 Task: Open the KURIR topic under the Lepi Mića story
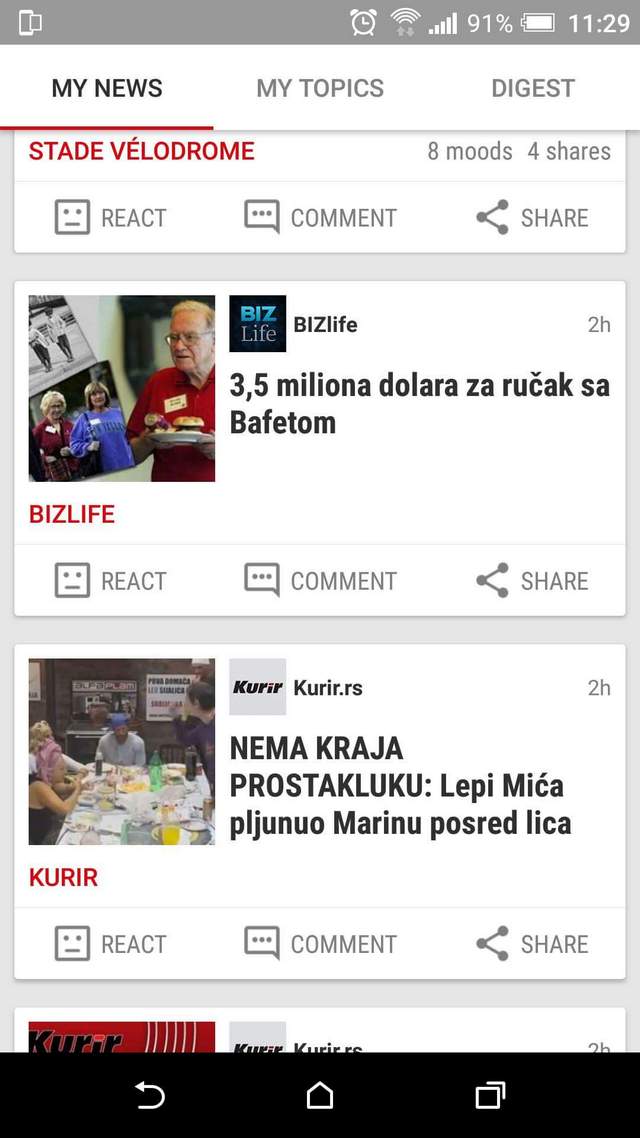click(64, 878)
